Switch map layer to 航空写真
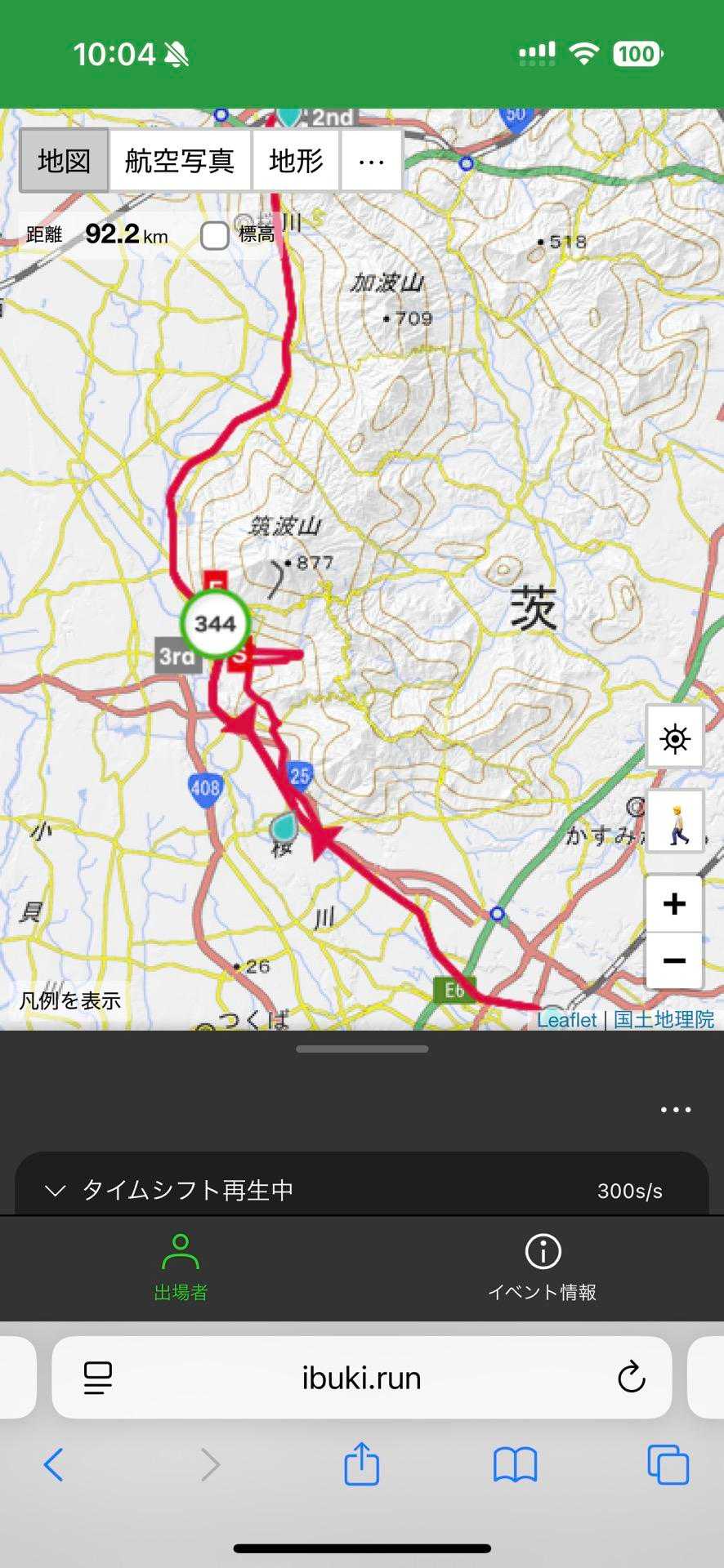 [x=180, y=161]
